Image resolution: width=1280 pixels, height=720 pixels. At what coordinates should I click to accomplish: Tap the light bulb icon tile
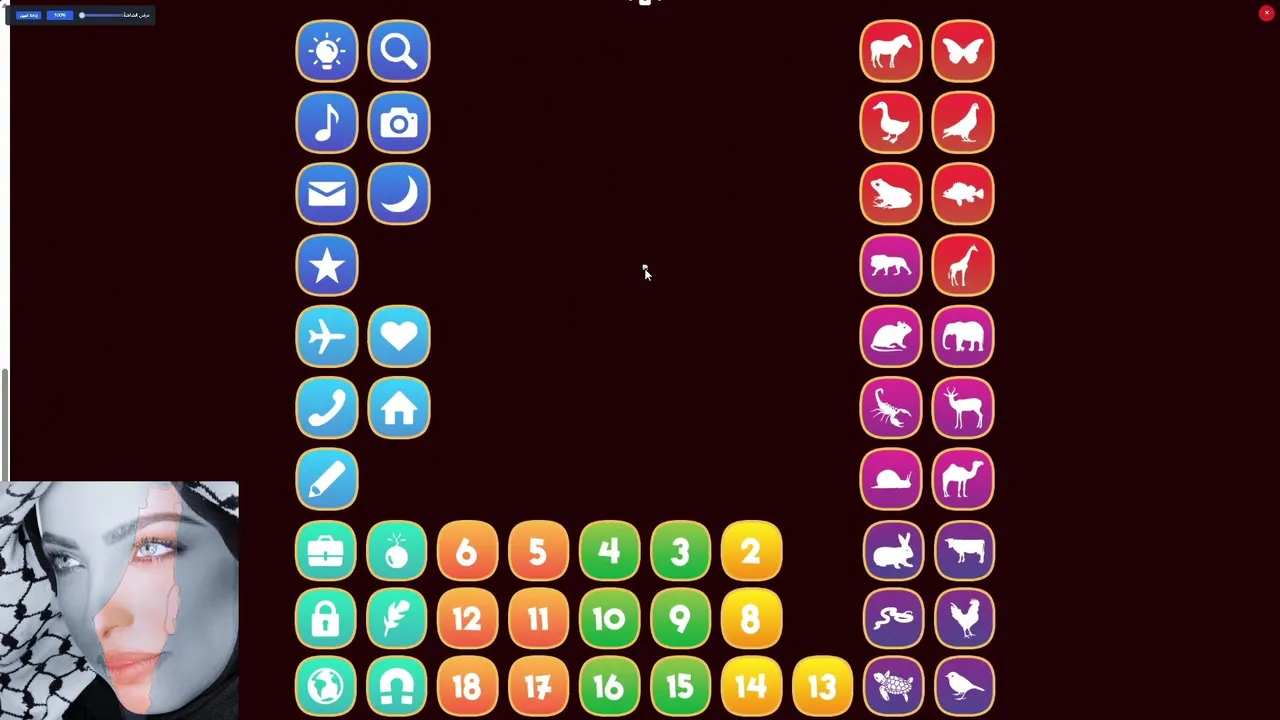click(x=327, y=51)
